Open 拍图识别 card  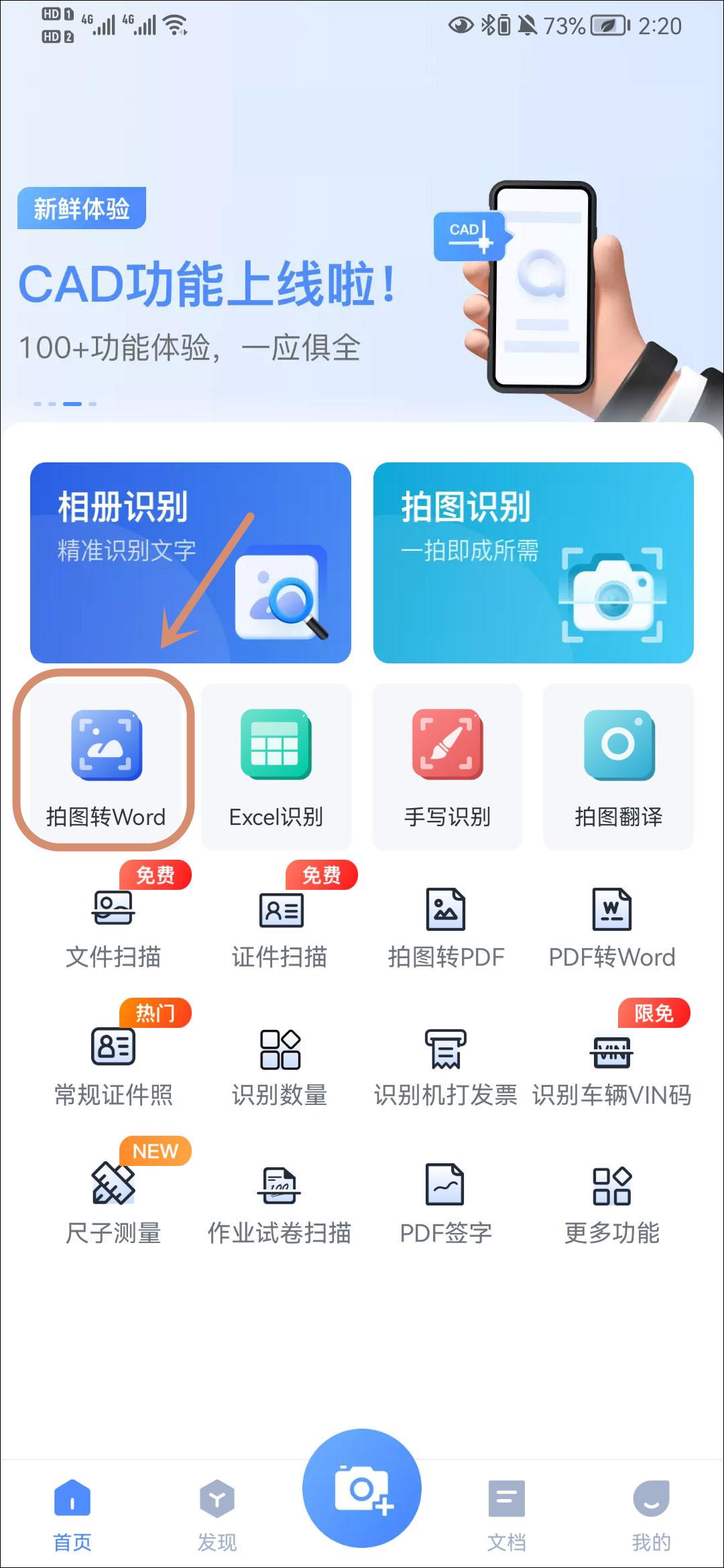(533, 562)
